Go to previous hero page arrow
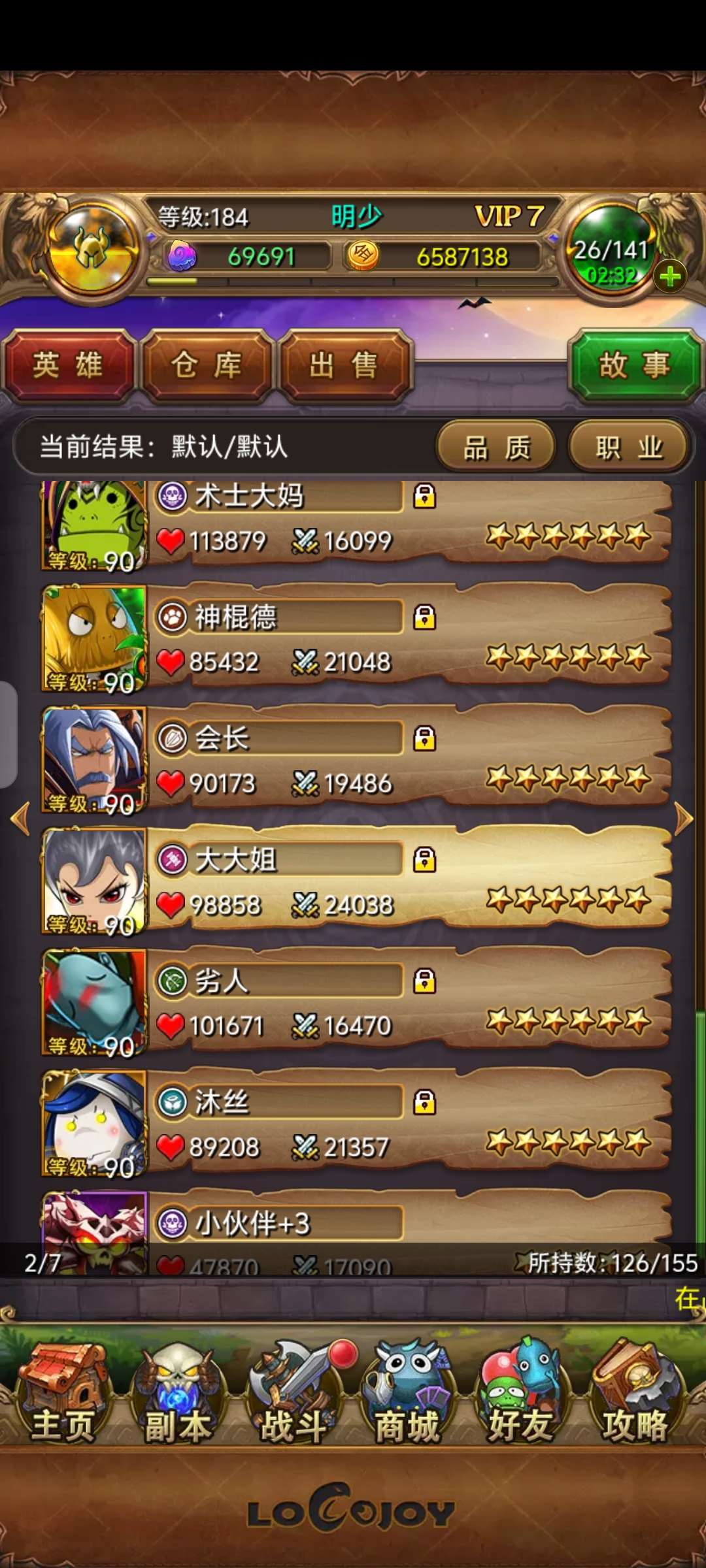 click(21, 819)
